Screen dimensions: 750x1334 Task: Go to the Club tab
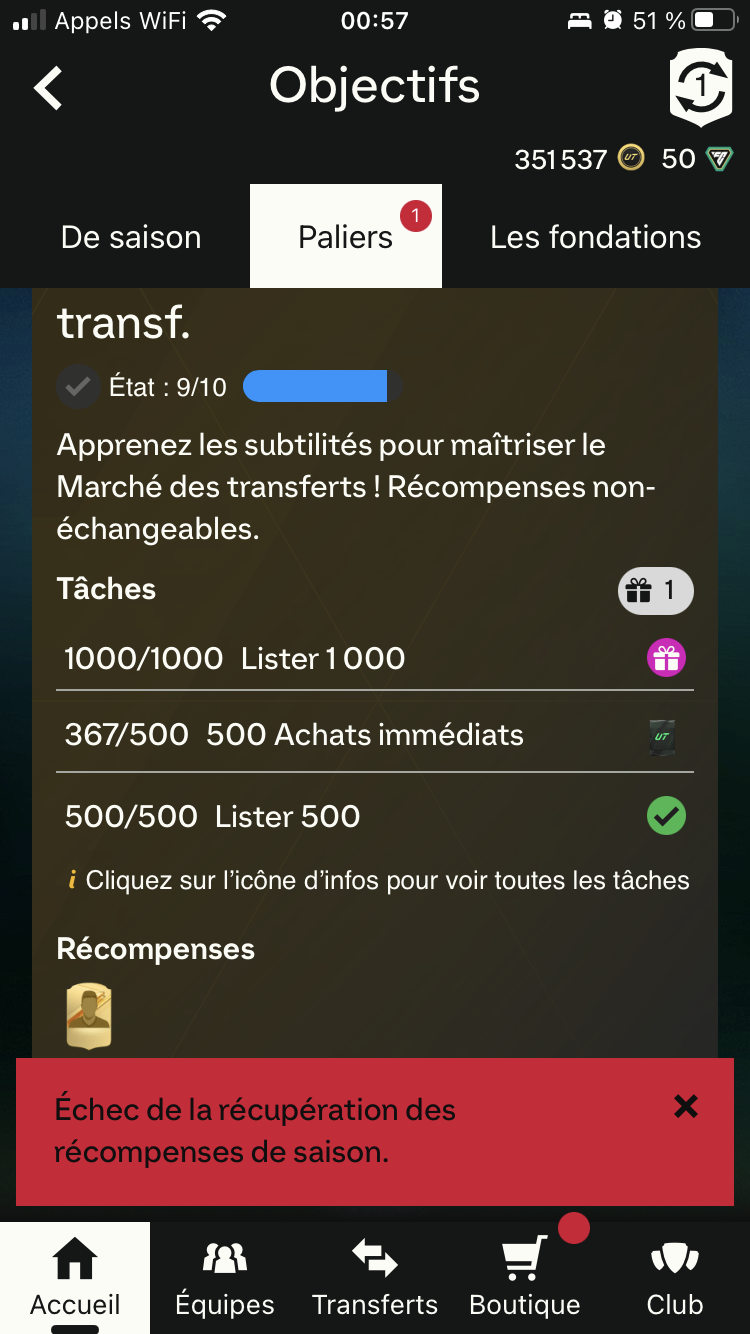pos(675,1278)
